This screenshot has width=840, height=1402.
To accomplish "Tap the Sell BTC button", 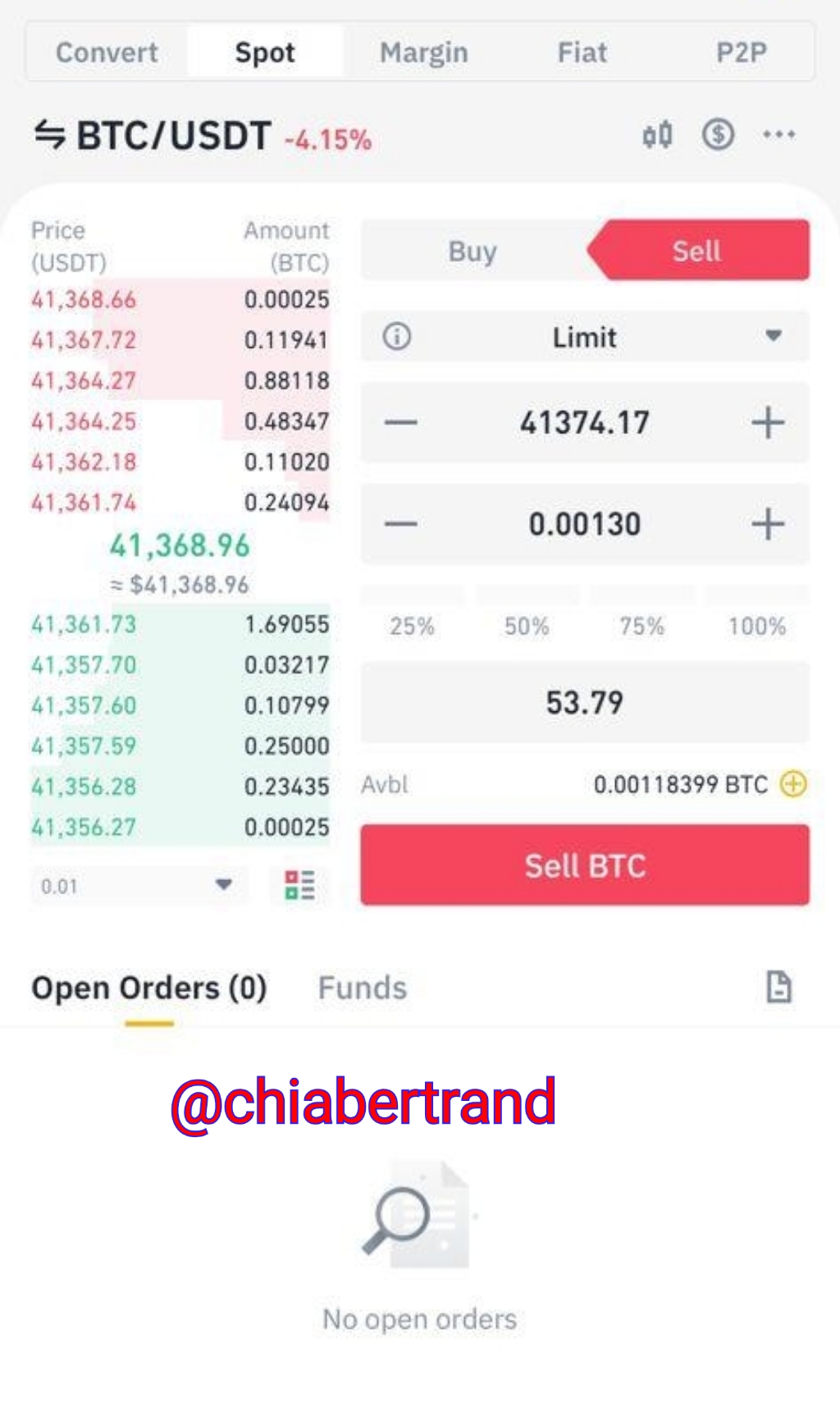I will tap(585, 865).
